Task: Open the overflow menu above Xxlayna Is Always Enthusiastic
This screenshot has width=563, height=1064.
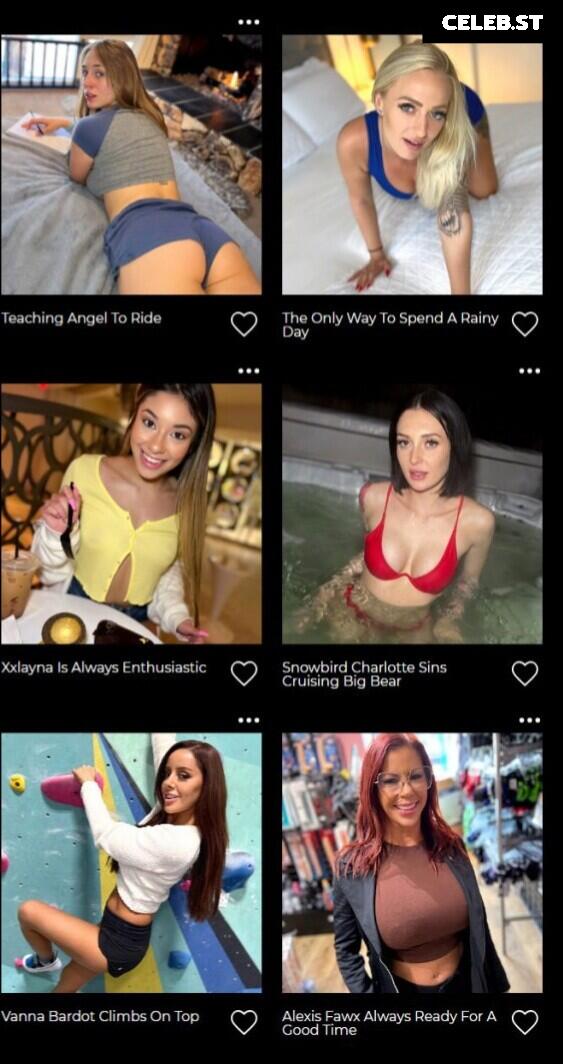Action: point(248,370)
